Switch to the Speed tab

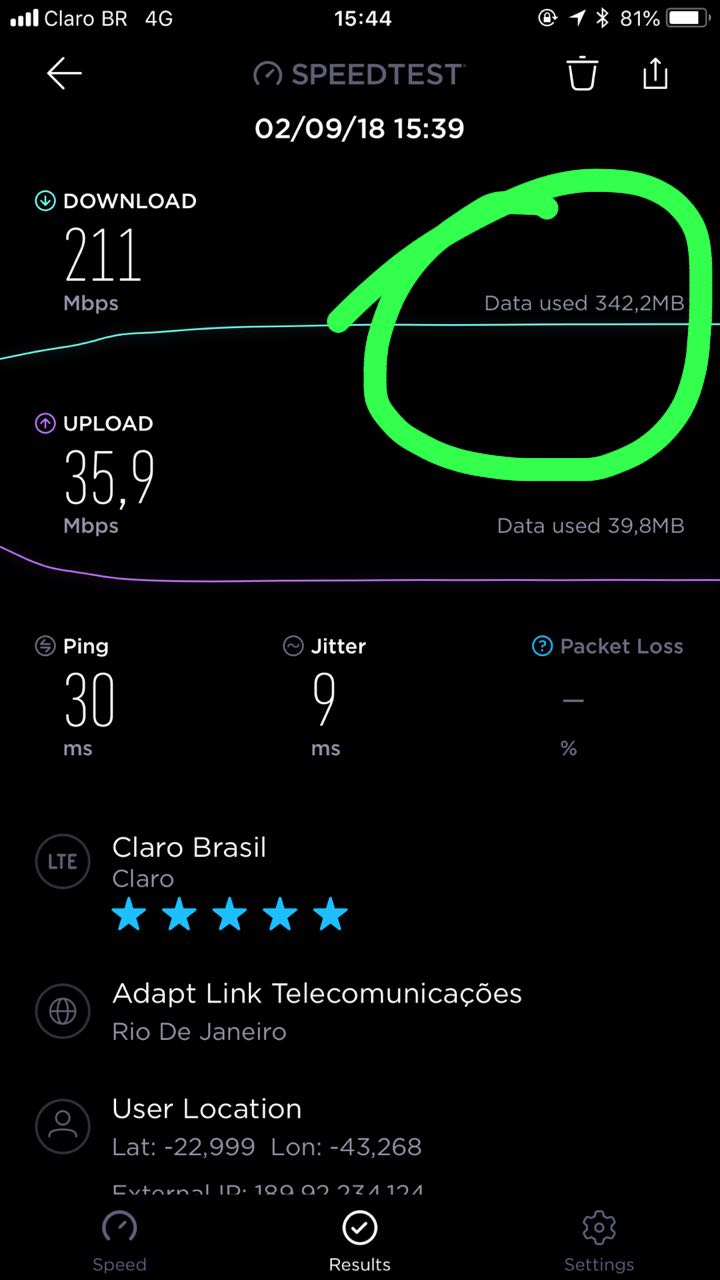click(119, 1241)
